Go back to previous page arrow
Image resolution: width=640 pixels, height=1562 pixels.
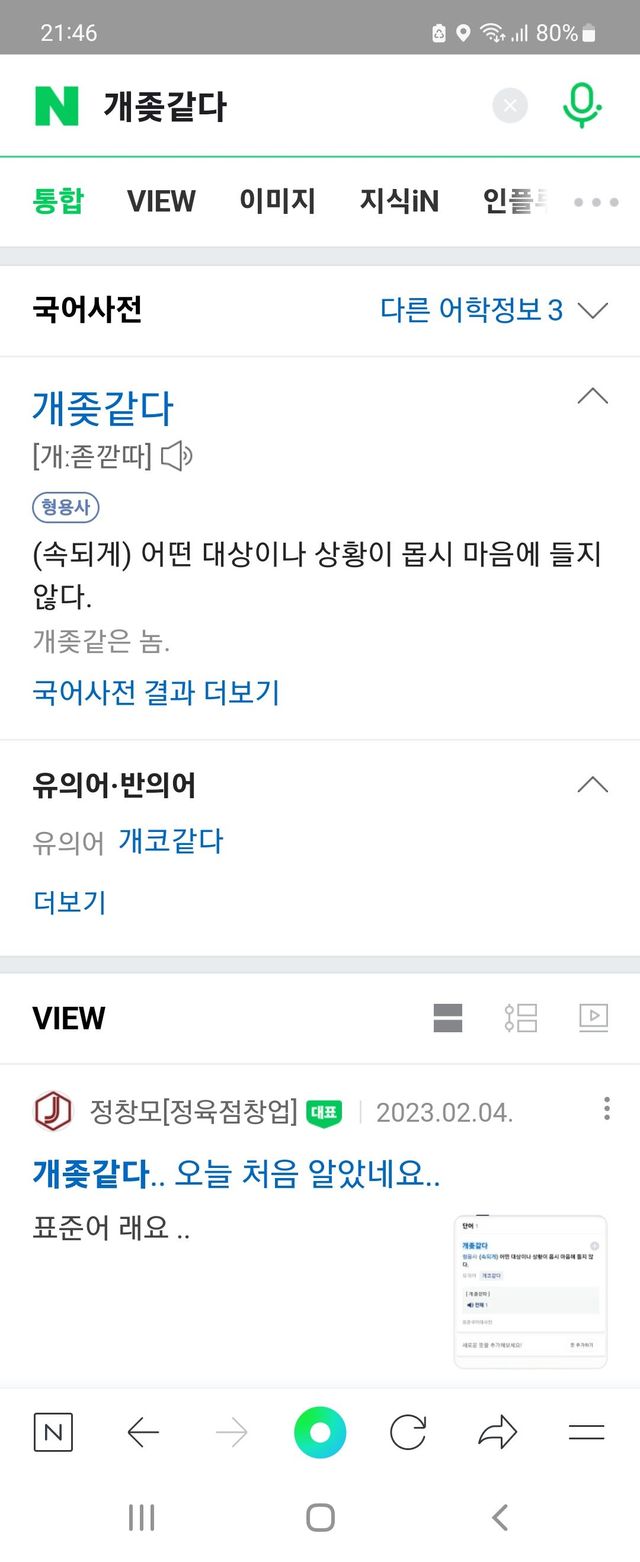pos(143,1433)
